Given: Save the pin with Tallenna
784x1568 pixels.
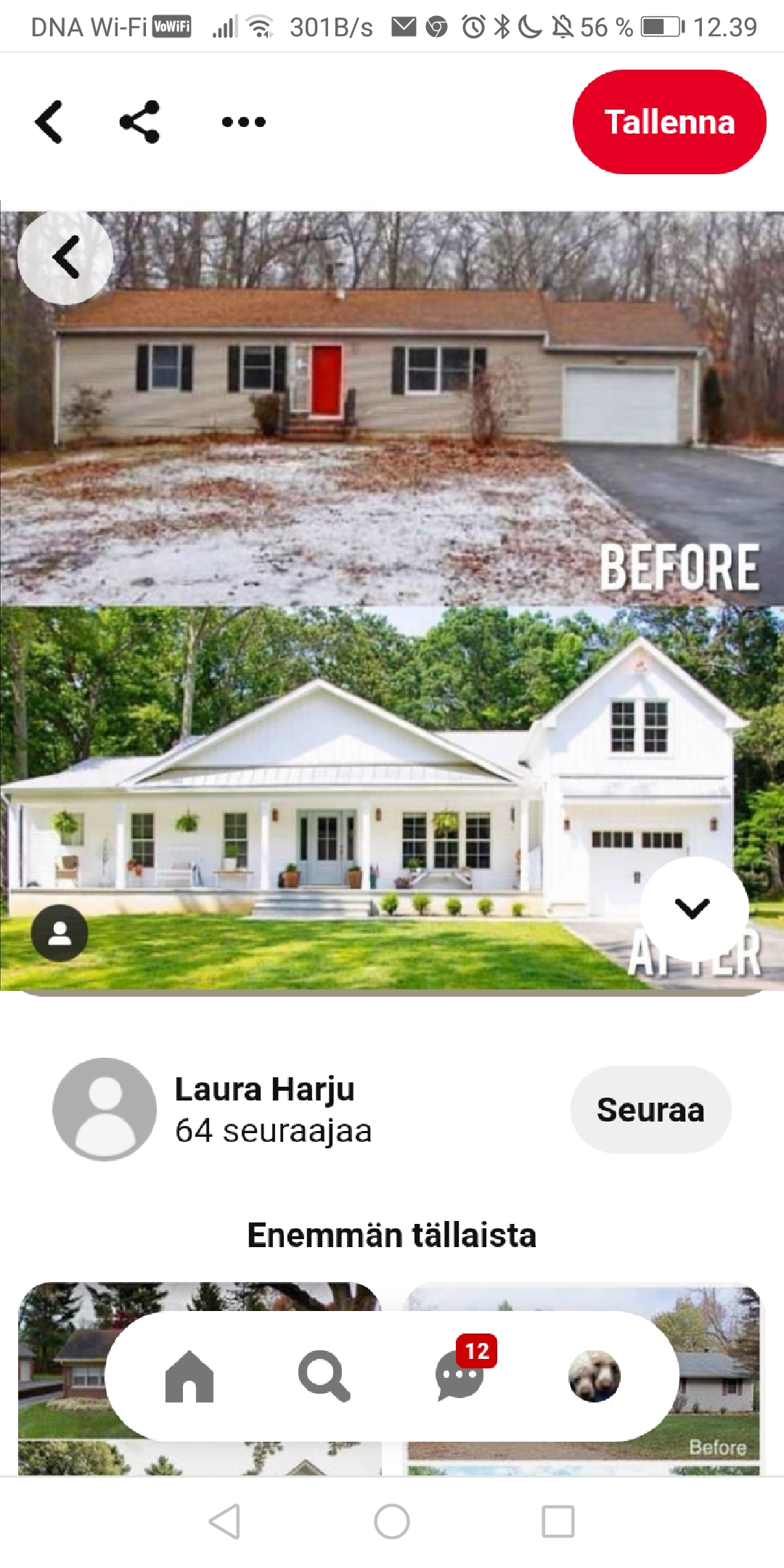Looking at the screenshot, I should click(669, 122).
